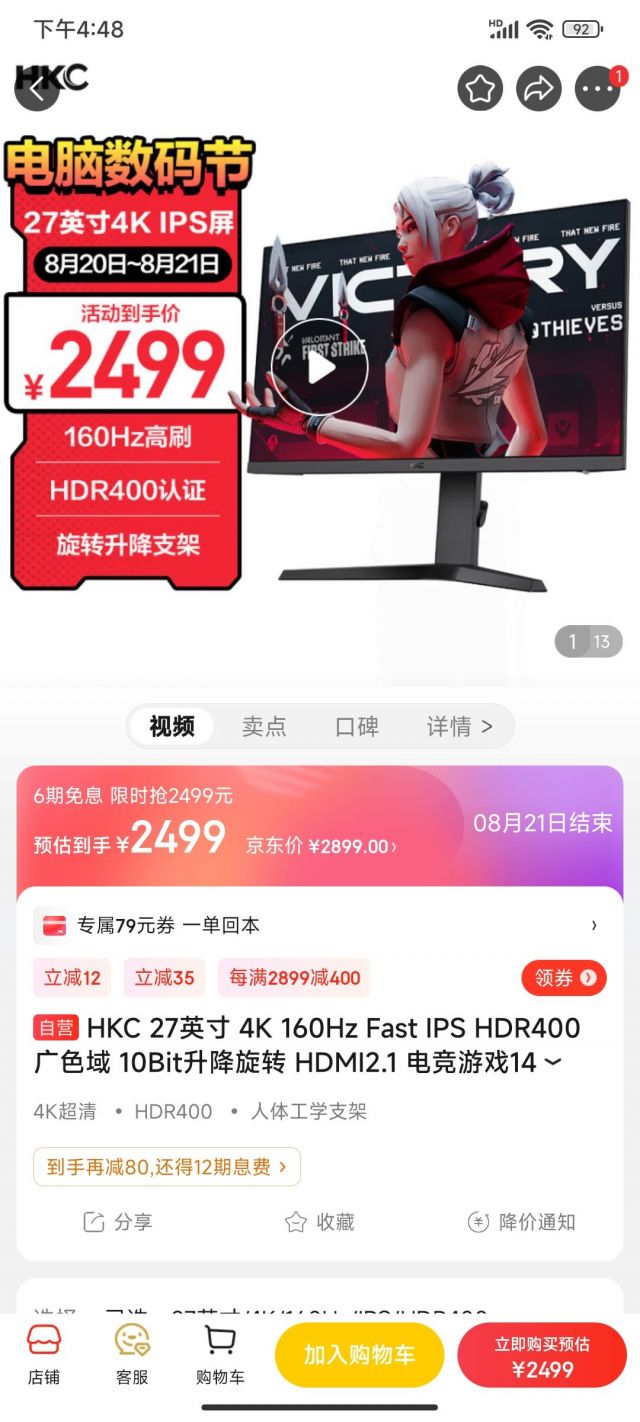Play the product video
640x1422 pixels.
320,368
